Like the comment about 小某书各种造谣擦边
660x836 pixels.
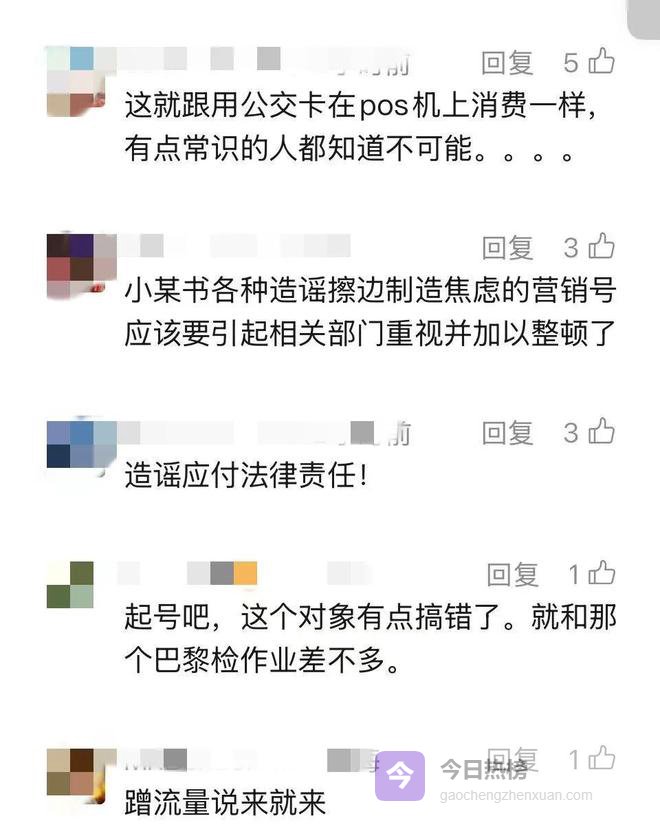[601, 245]
